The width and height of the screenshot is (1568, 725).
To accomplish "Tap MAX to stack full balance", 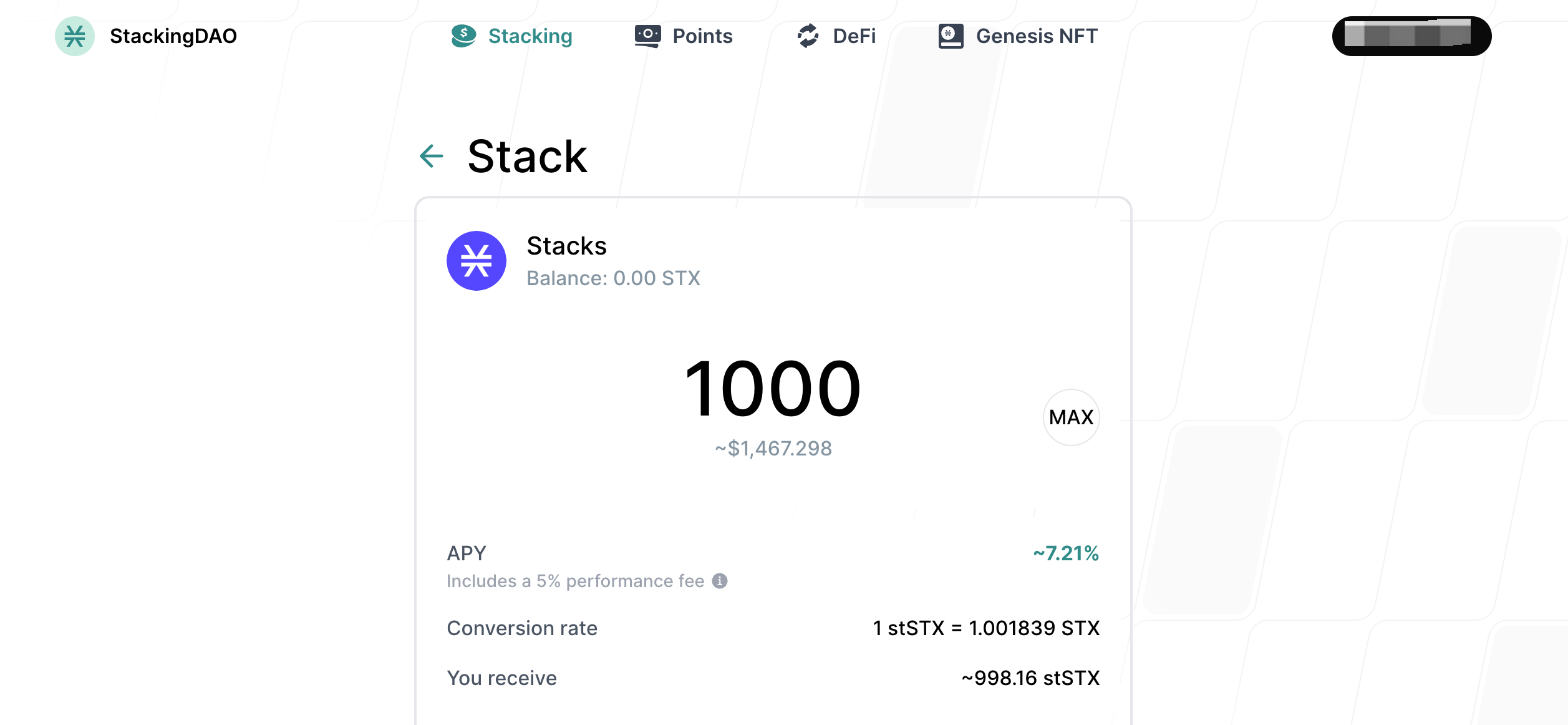I will (x=1071, y=417).
